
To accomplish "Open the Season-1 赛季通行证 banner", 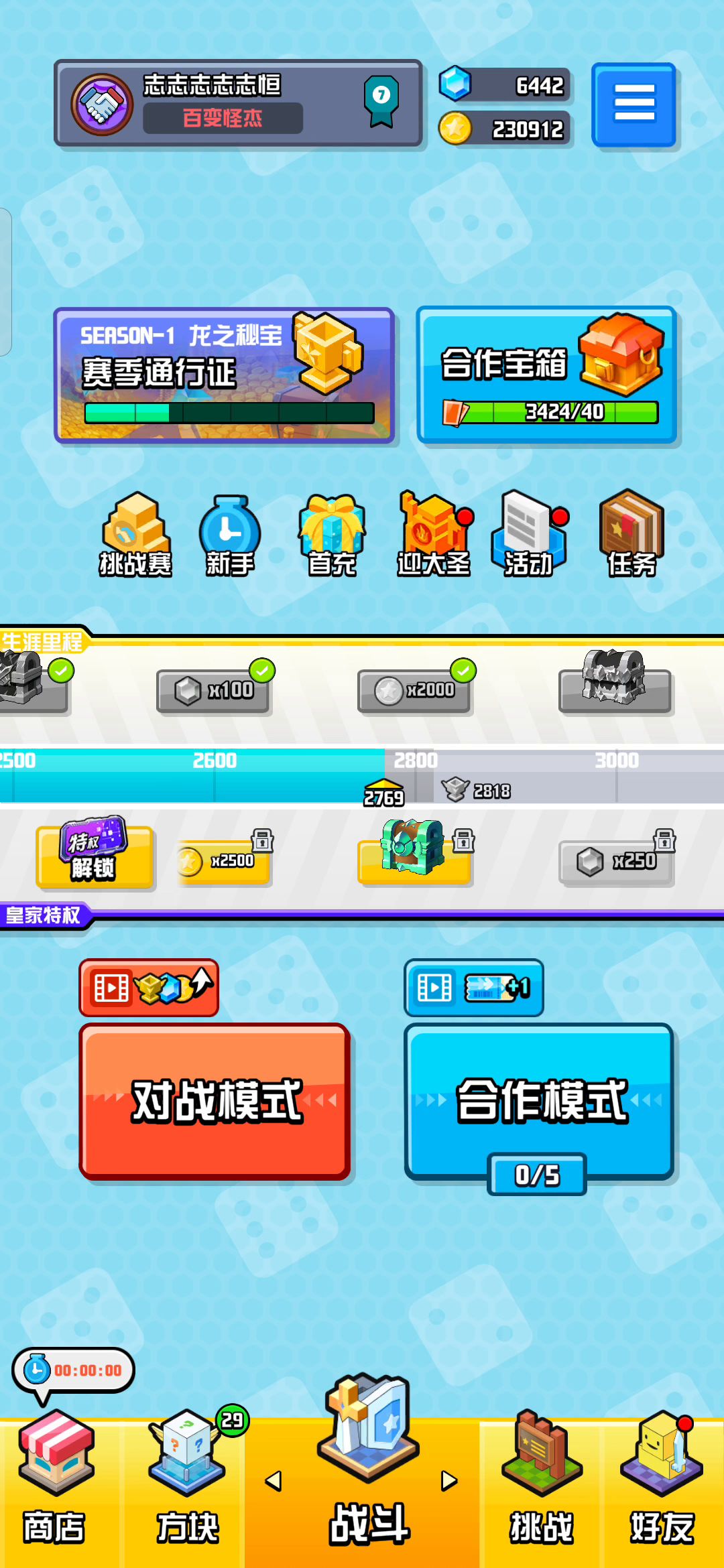I will [x=223, y=375].
